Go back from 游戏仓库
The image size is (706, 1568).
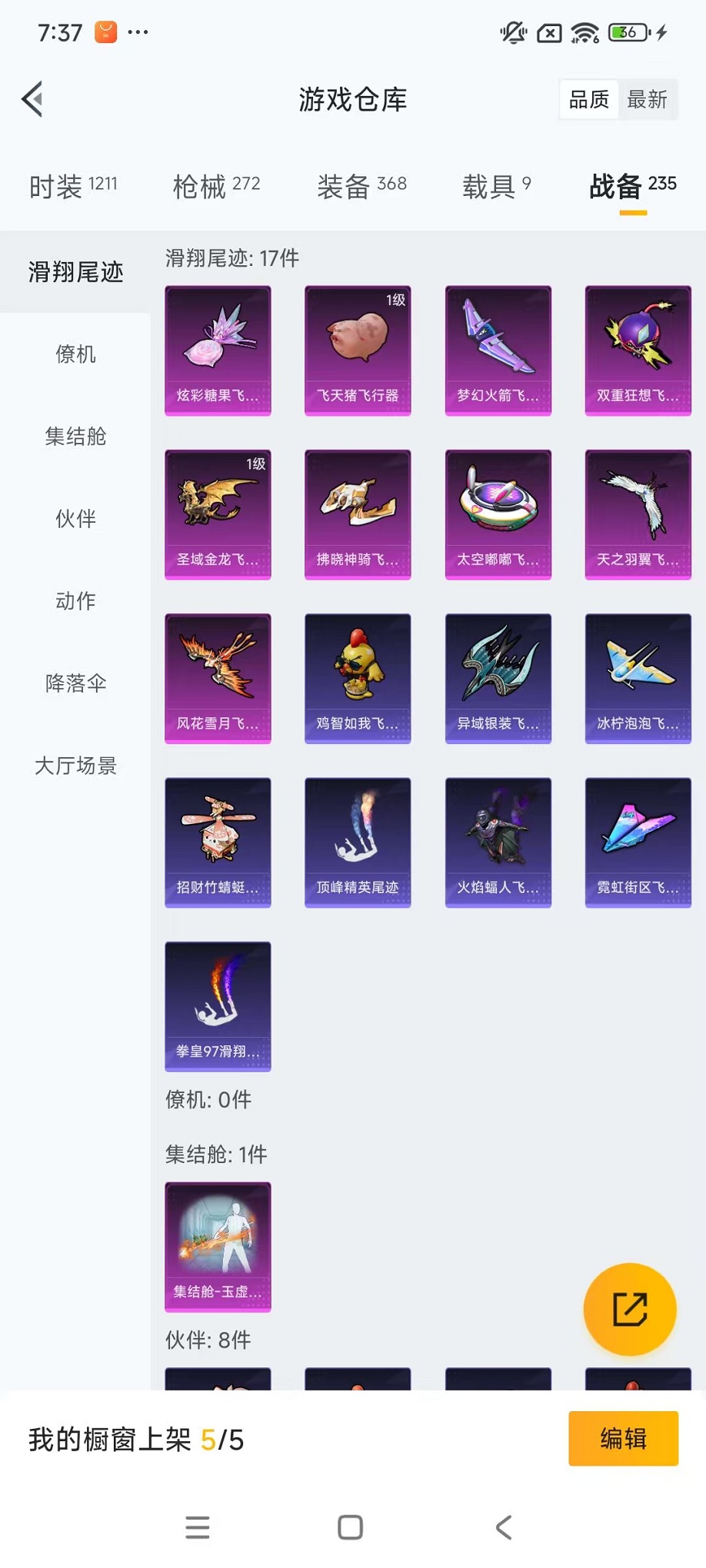(32, 99)
